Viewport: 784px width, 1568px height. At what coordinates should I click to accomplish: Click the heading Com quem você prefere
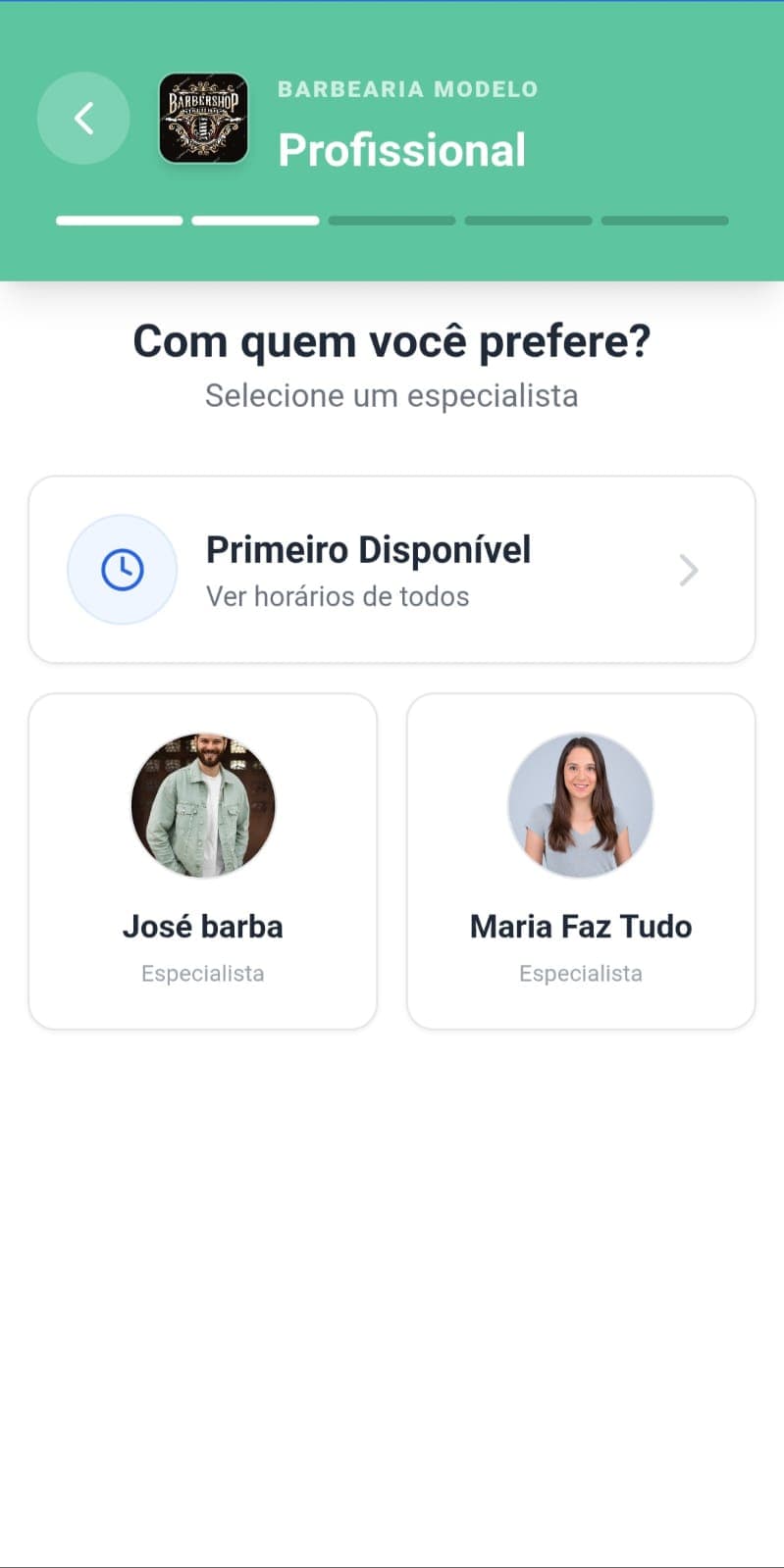pos(392,341)
